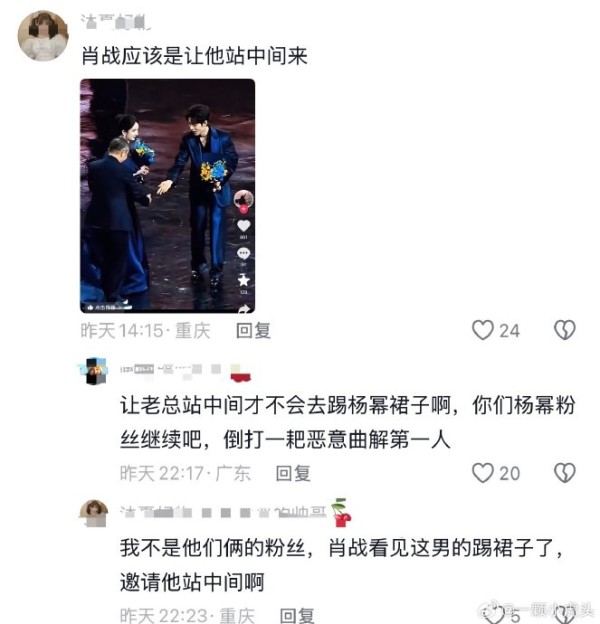Reply to the comment posted 昨天22:23
Image resolution: width=600 pixels, height=624 pixels.
coord(297,615)
